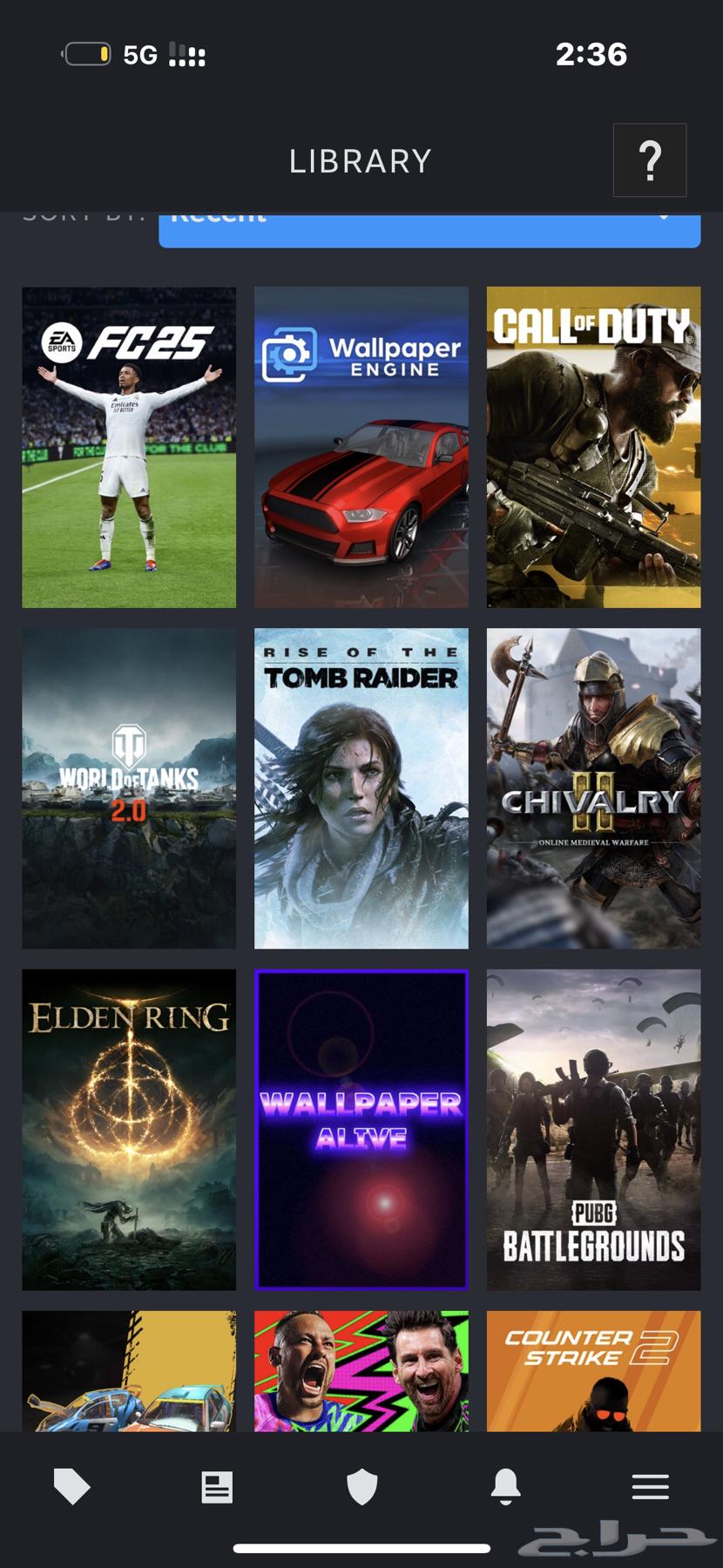Select the Call of Duty tile
Viewport: 723px width, 1568px height.
(x=593, y=447)
